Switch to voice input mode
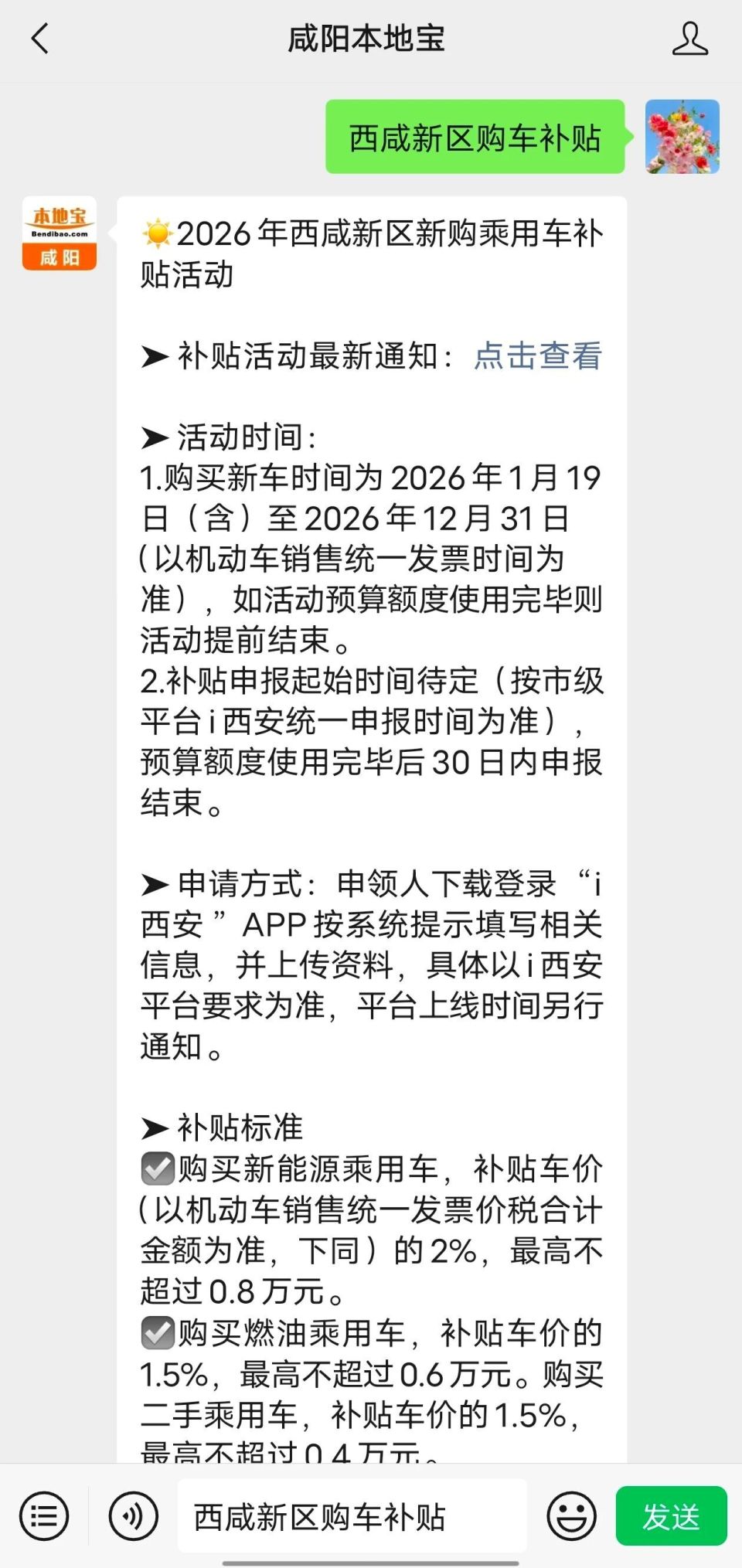The height and width of the screenshot is (1568, 742). click(x=133, y=1516)
